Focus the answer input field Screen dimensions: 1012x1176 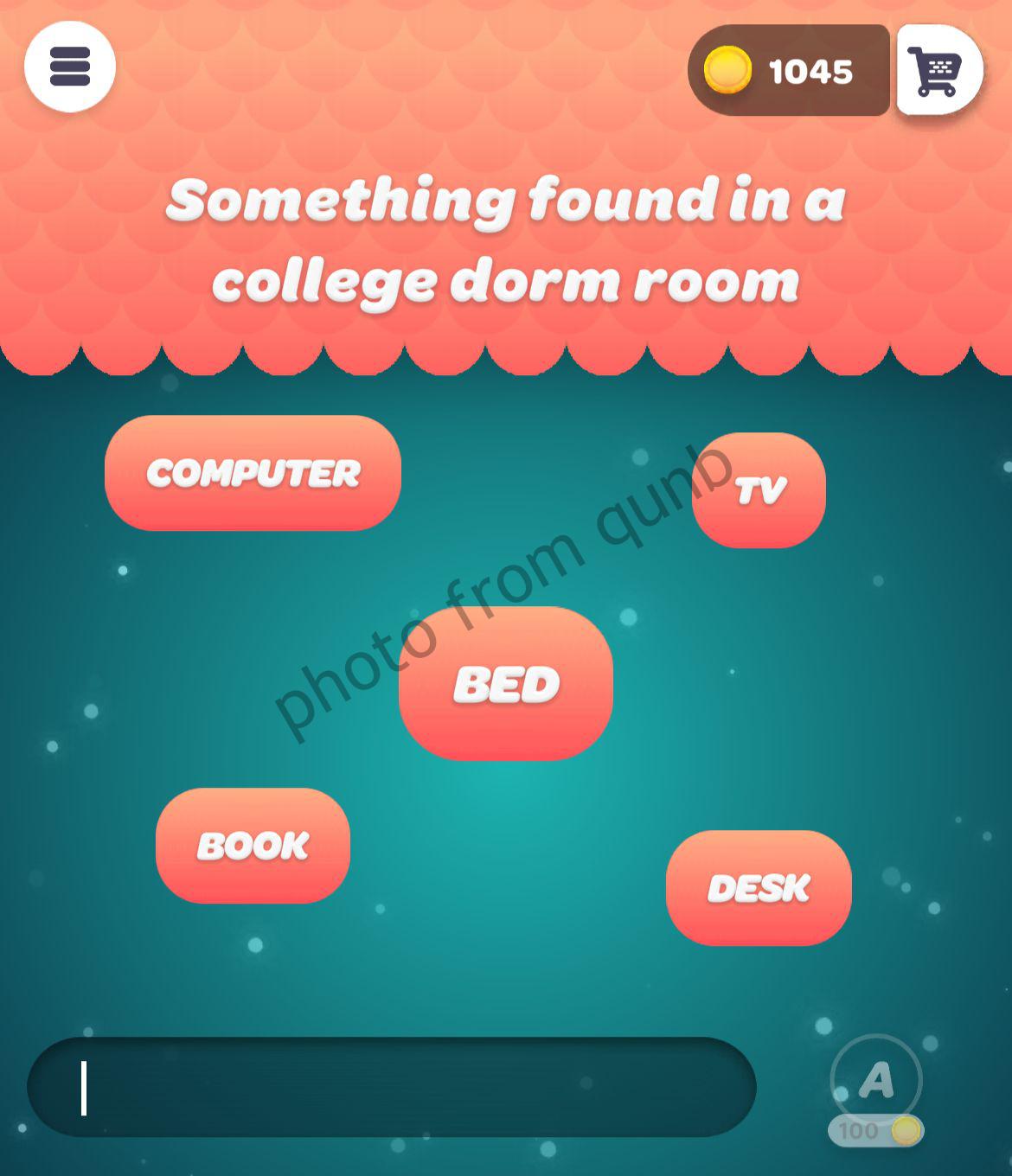pos(392,1087)
